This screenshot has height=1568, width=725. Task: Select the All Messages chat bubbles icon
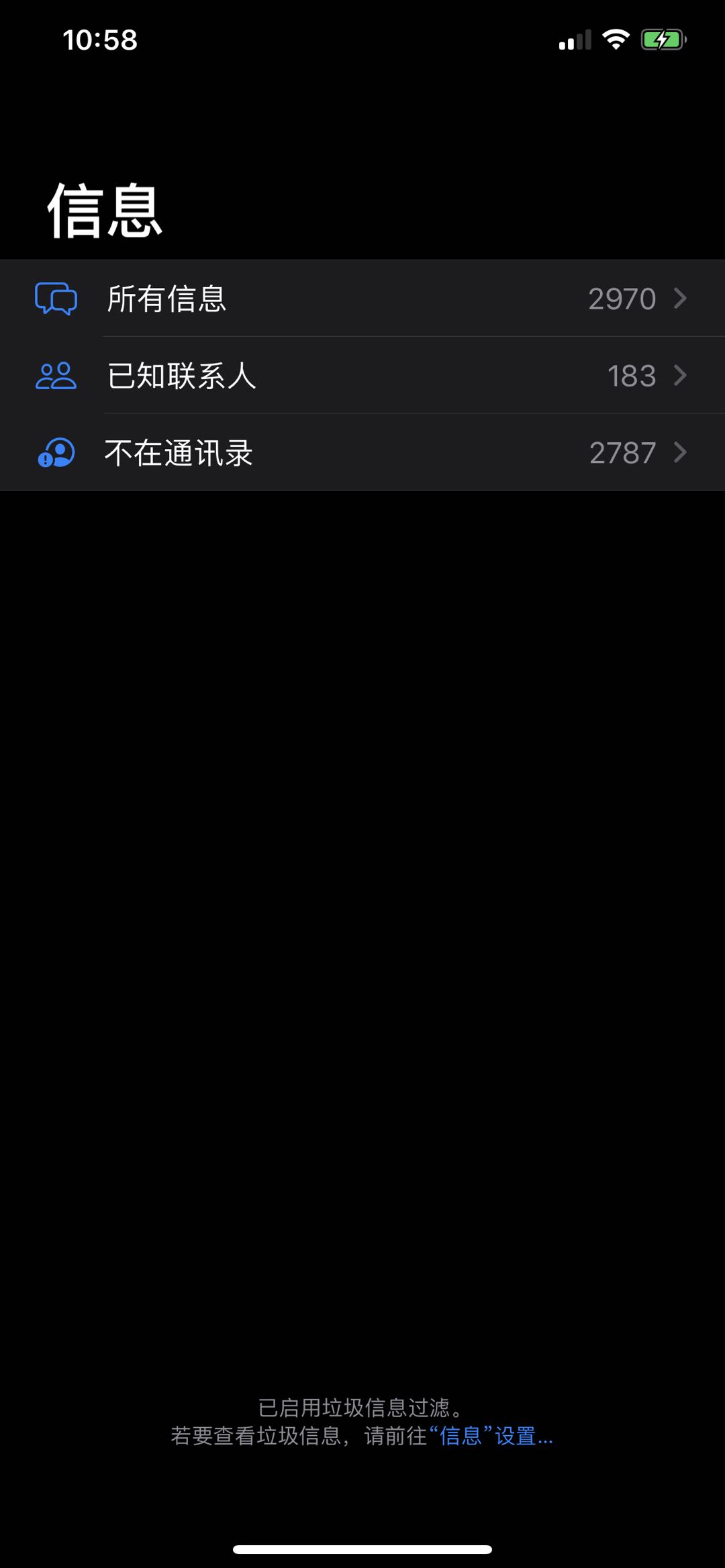[55, 299]
